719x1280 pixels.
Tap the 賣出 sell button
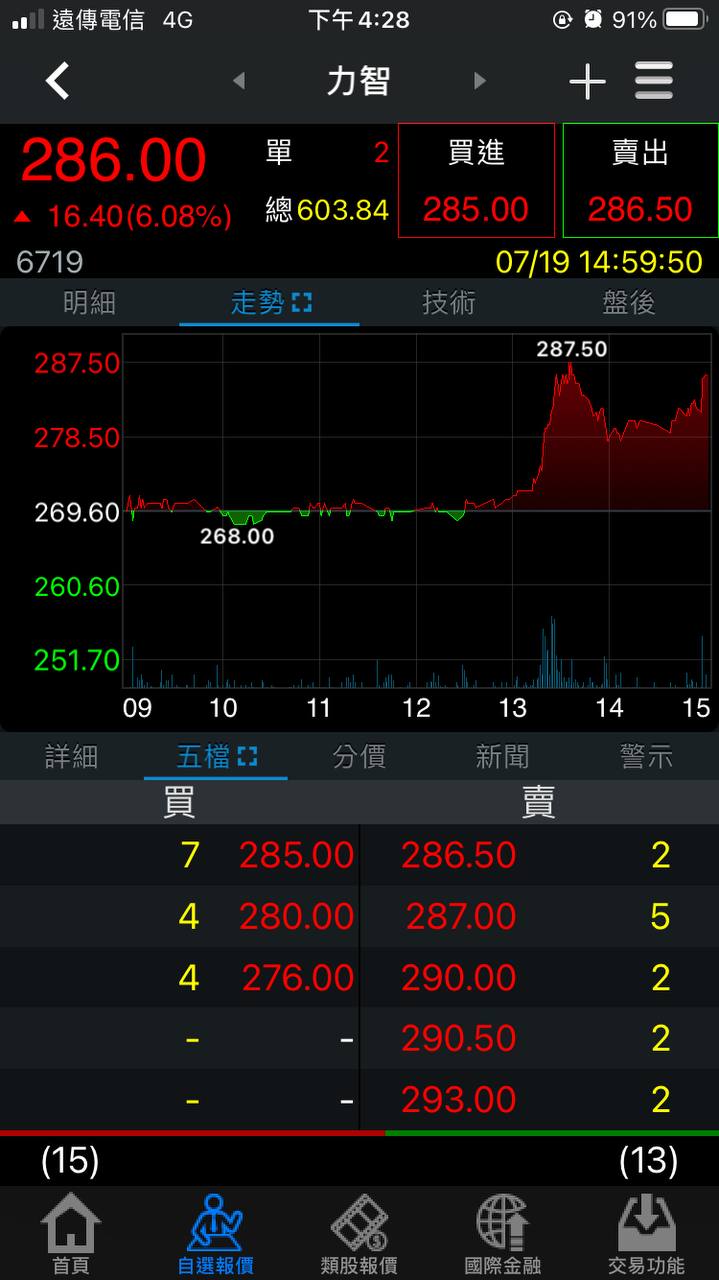coord(640,181)
